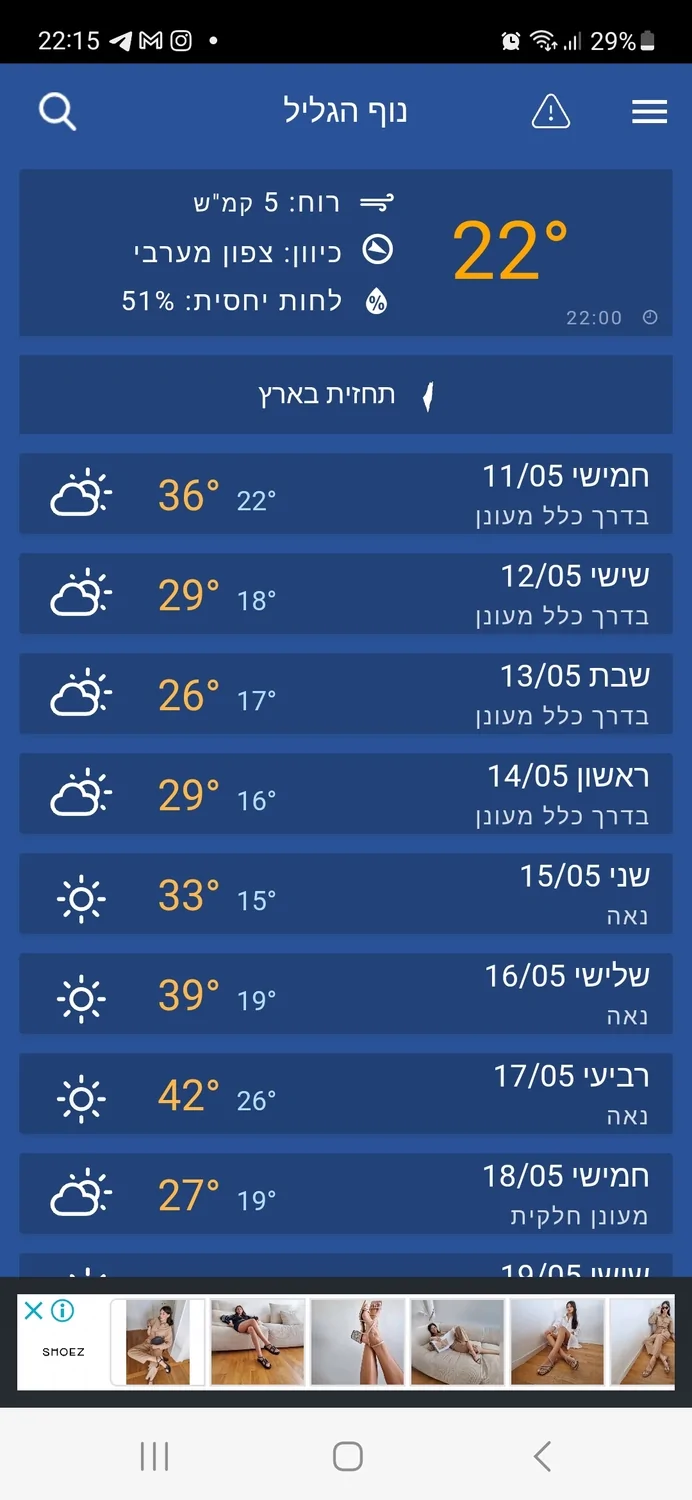Open the forecast row for 13/05
The height and width of the screenshot is (1500, 692).
pos(345,694)
